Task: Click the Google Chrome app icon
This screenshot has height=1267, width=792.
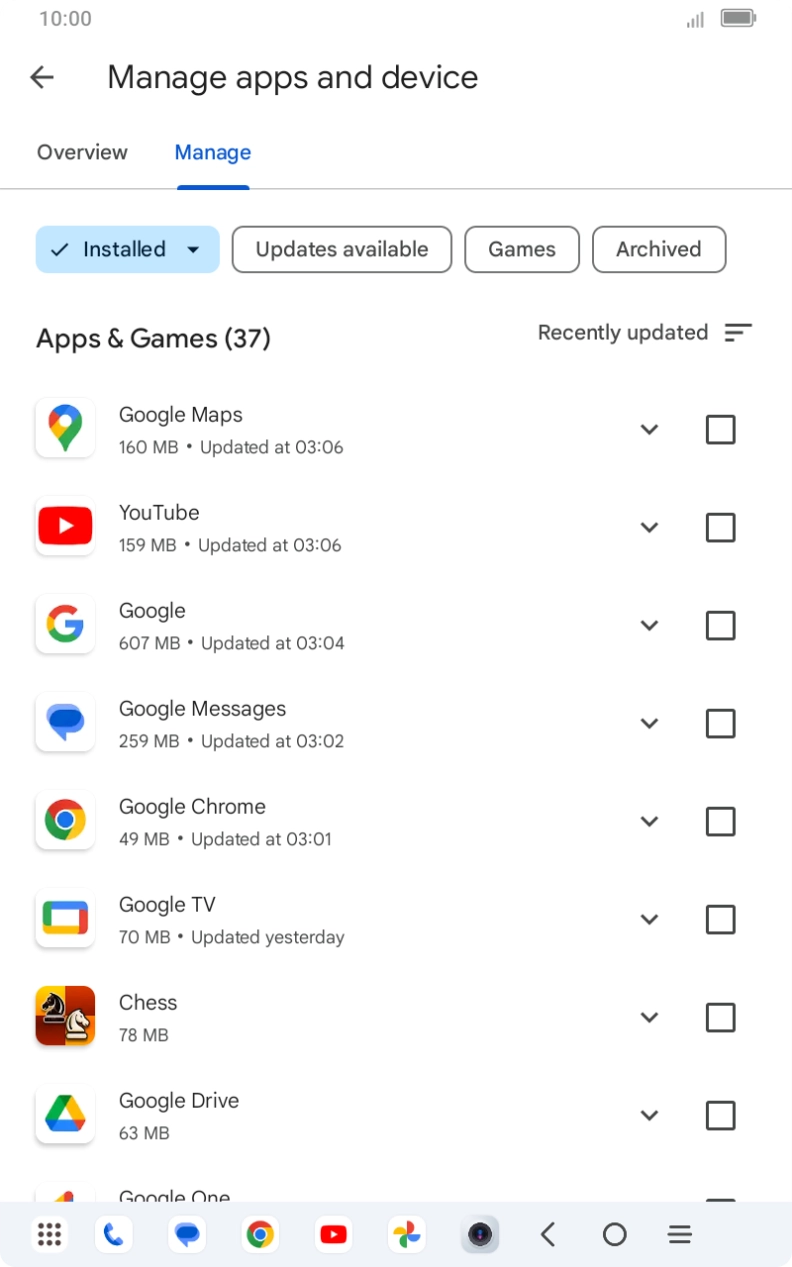Action: click(x=64, y=819)
